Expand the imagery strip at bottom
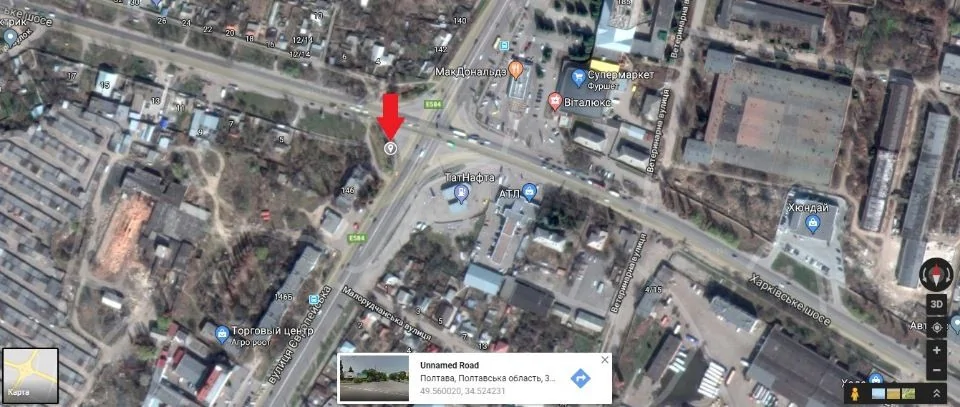960x407 pixels. point(937,394)
